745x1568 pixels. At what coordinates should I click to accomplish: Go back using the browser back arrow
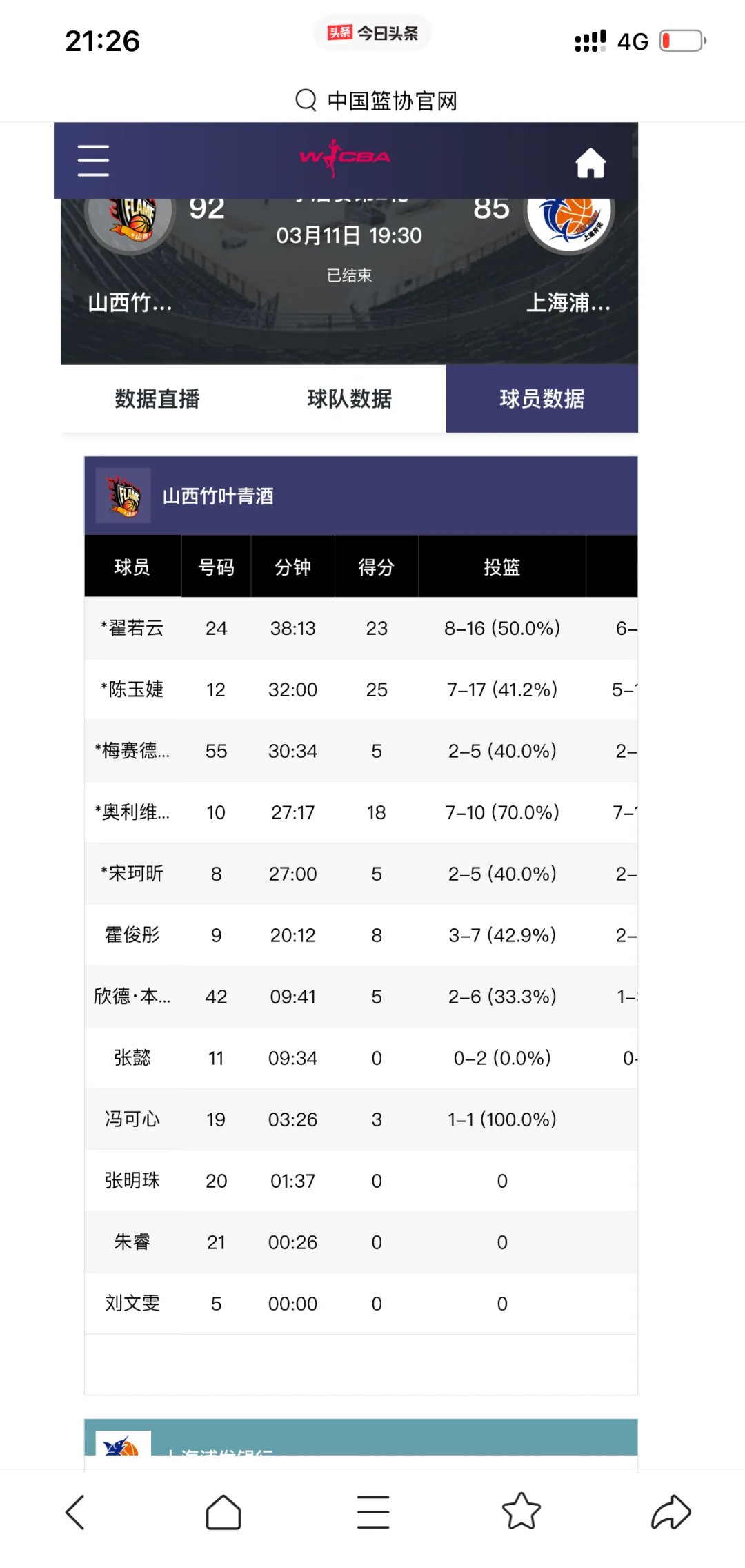[x=75, y=1512]
